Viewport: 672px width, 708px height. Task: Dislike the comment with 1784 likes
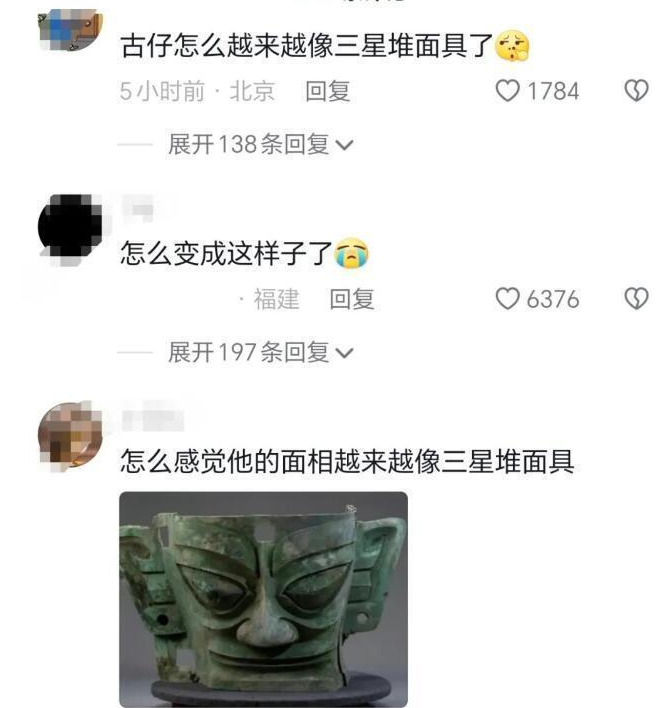[636, 92]
